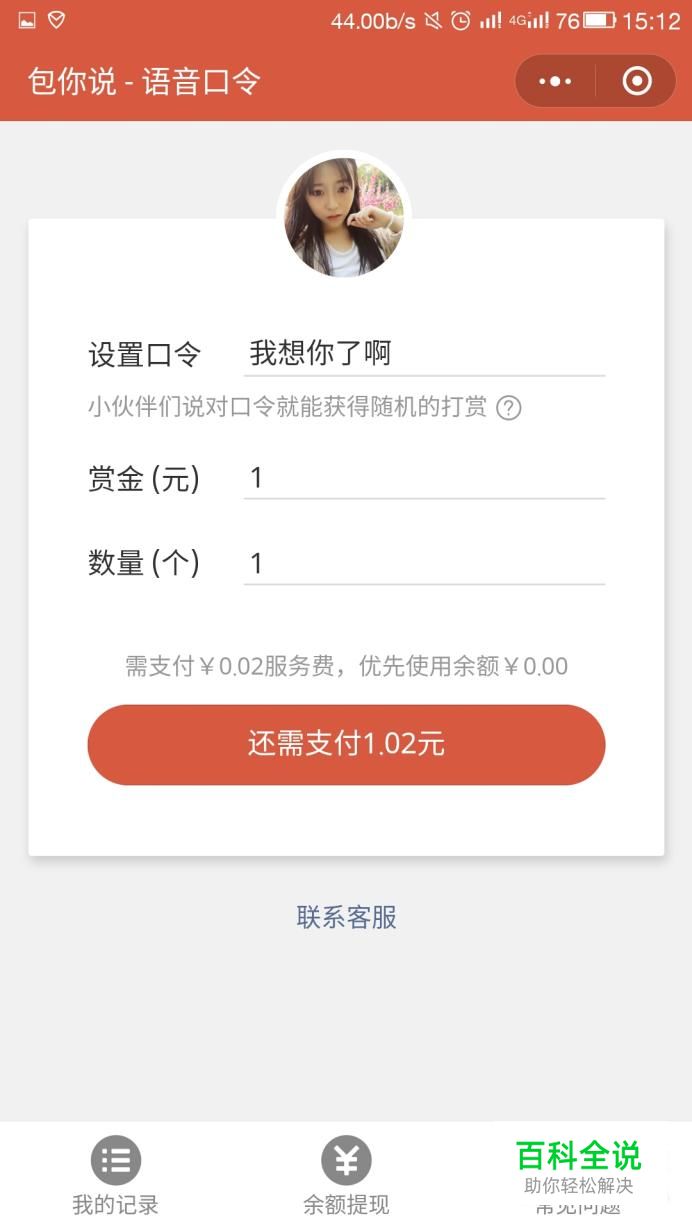Tap the question mark help icon
Viewport: 692px width, 1230px height.
tap(509, 408)
